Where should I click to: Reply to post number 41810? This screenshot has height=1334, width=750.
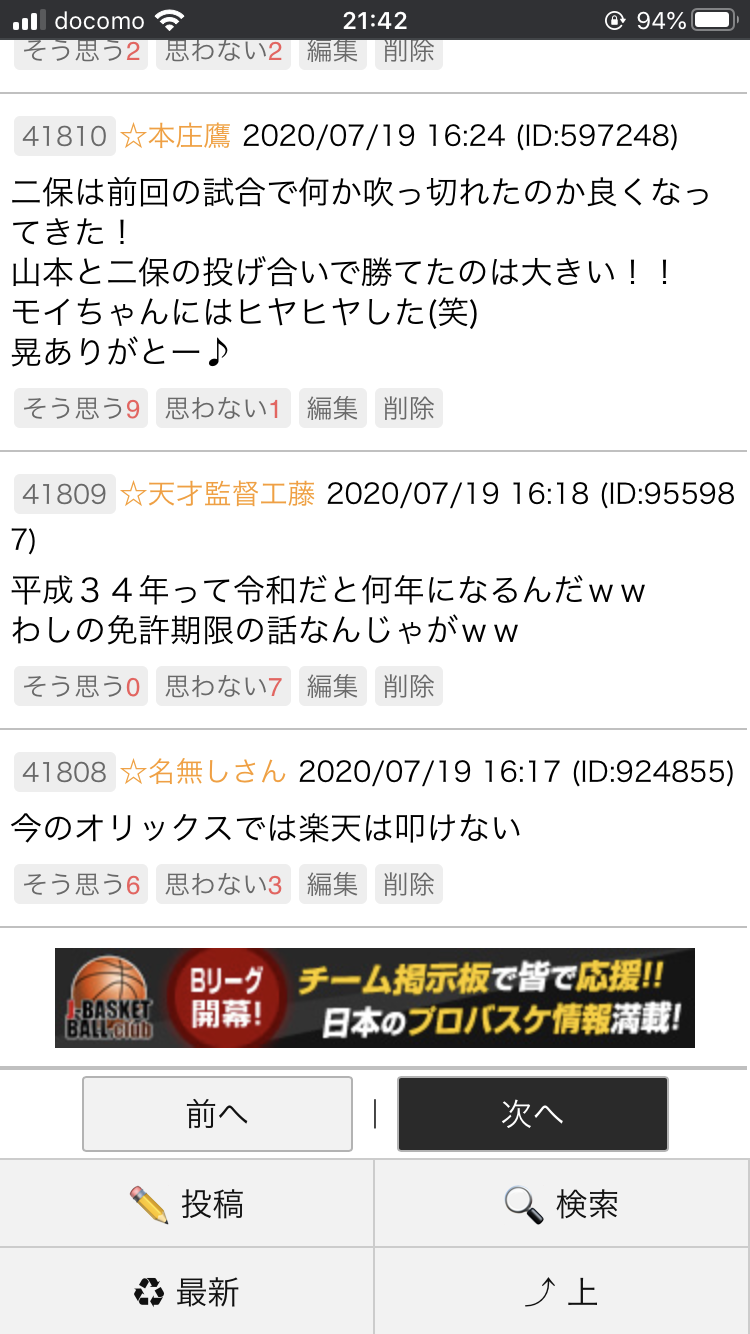click(x=64, y=136)
